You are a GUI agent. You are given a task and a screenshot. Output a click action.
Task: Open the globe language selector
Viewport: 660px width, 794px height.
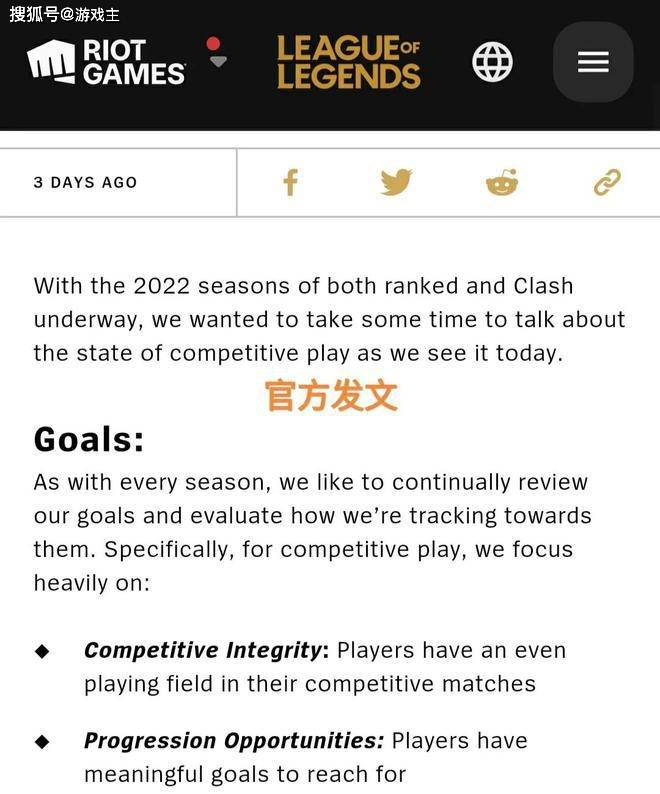492,62
